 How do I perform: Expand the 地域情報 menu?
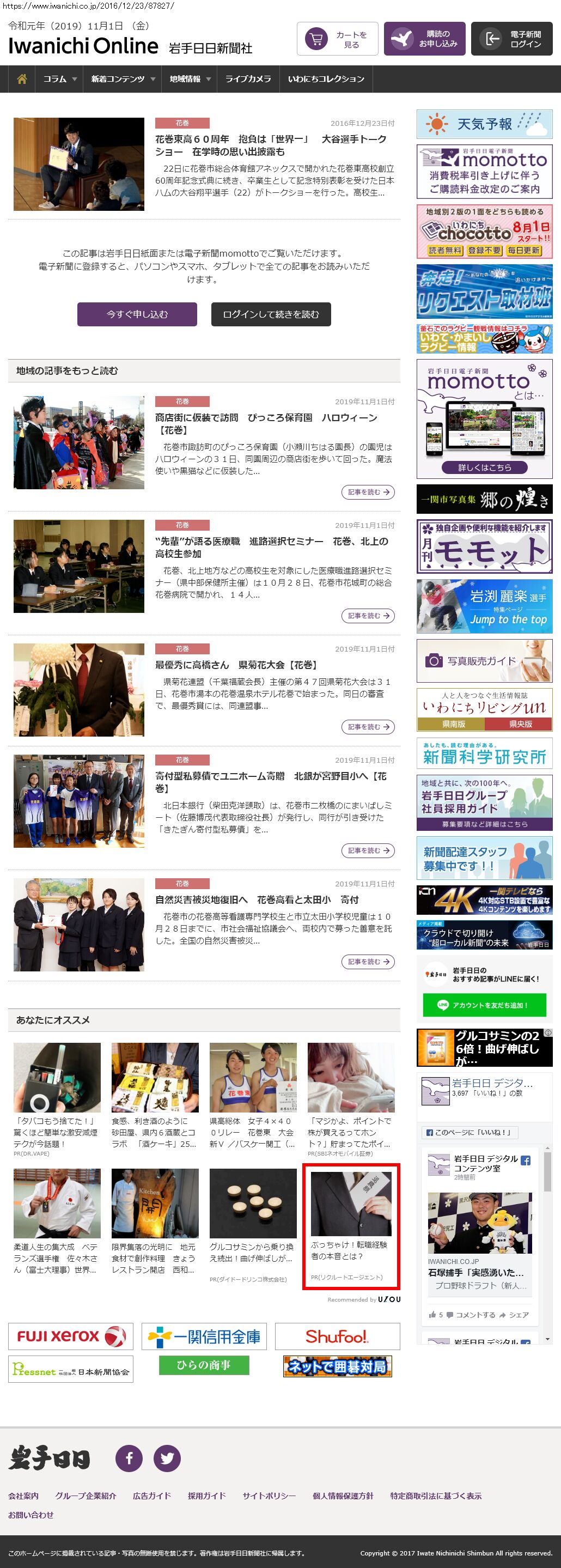tap(190, 79)
